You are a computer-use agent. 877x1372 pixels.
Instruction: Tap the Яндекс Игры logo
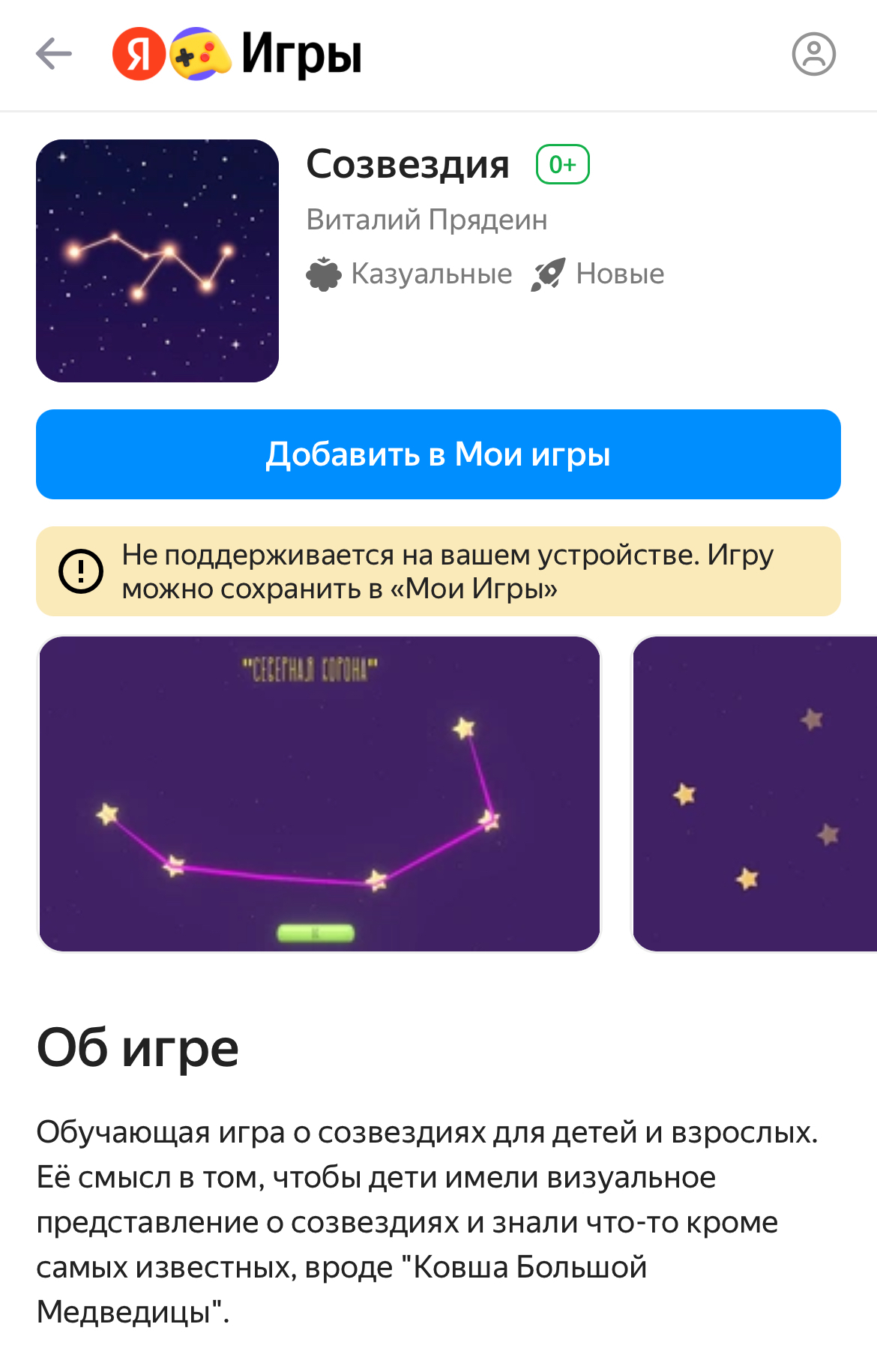point(237,54)
